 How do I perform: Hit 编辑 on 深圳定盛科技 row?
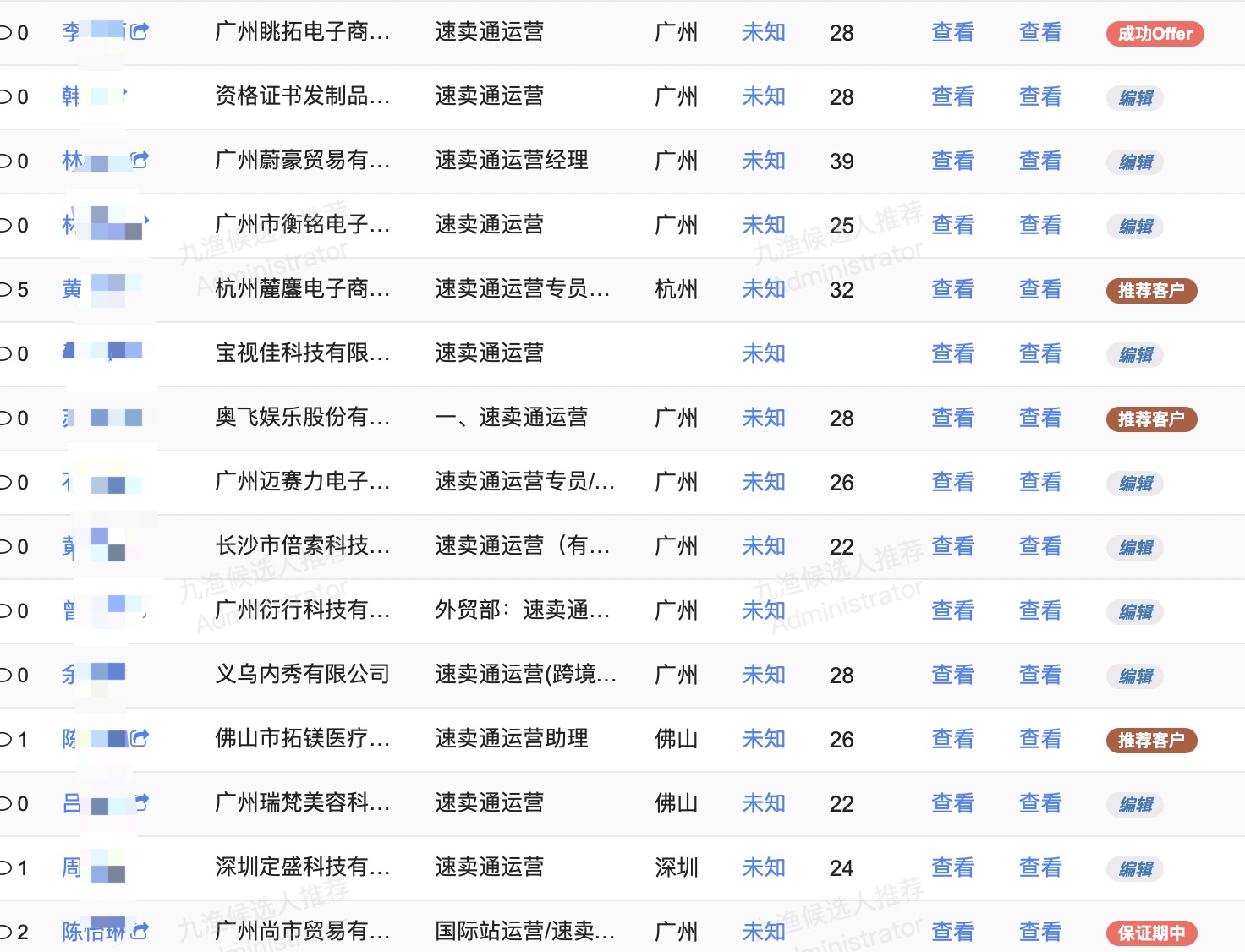click(x=1135, y=869)
